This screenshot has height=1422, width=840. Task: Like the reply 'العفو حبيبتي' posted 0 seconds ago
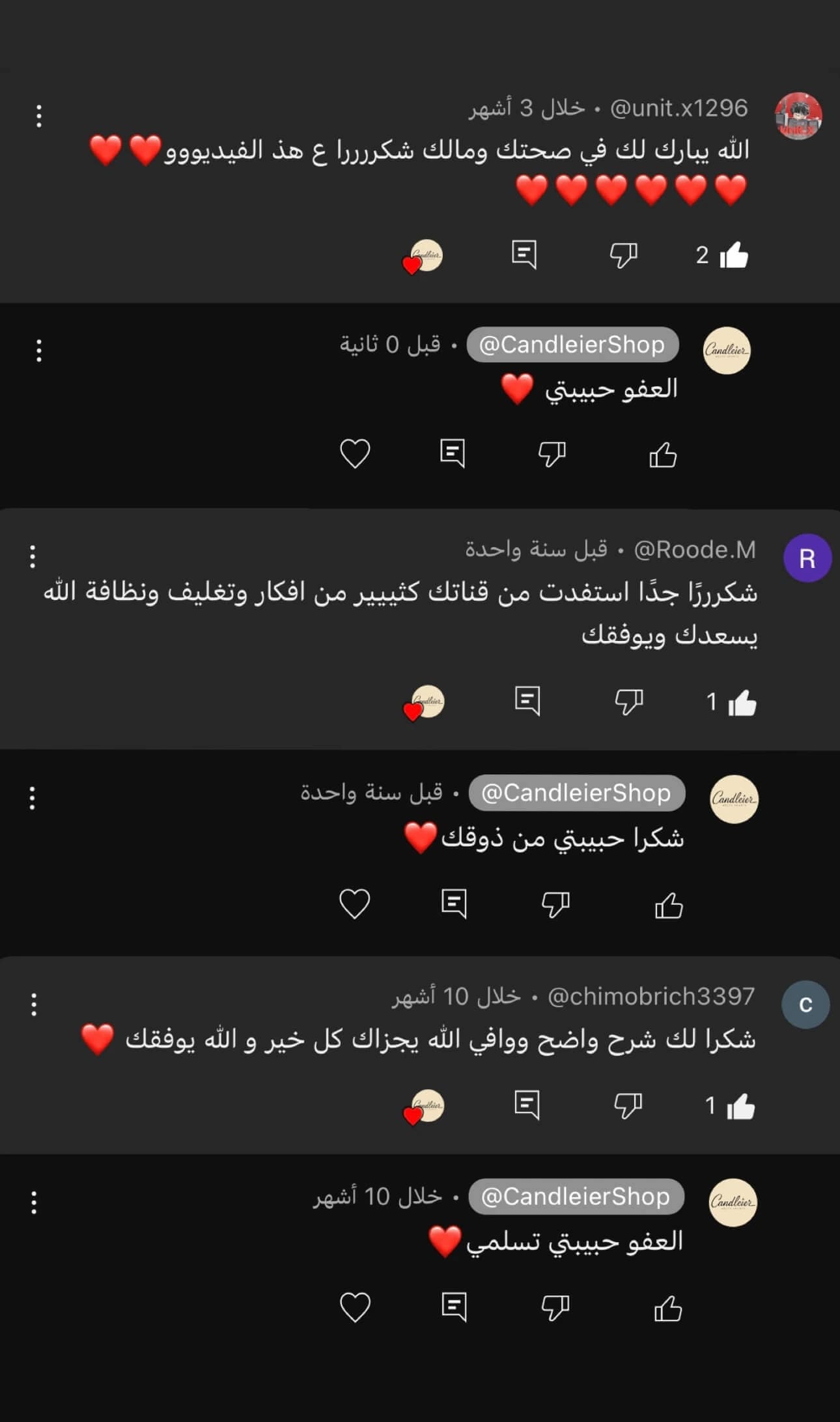click(x=663, y=455)
